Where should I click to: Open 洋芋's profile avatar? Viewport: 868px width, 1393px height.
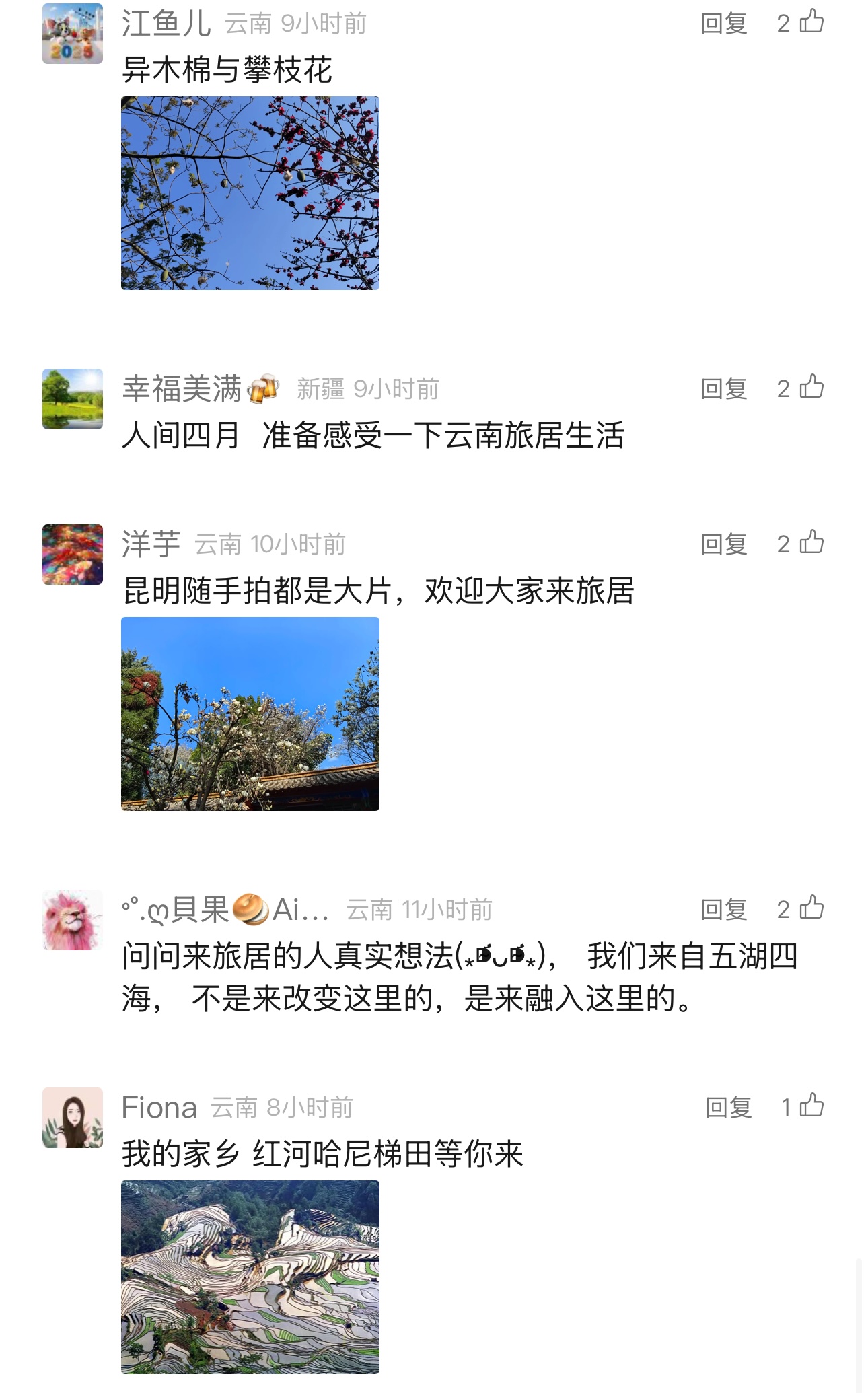(x=73, y=555)
